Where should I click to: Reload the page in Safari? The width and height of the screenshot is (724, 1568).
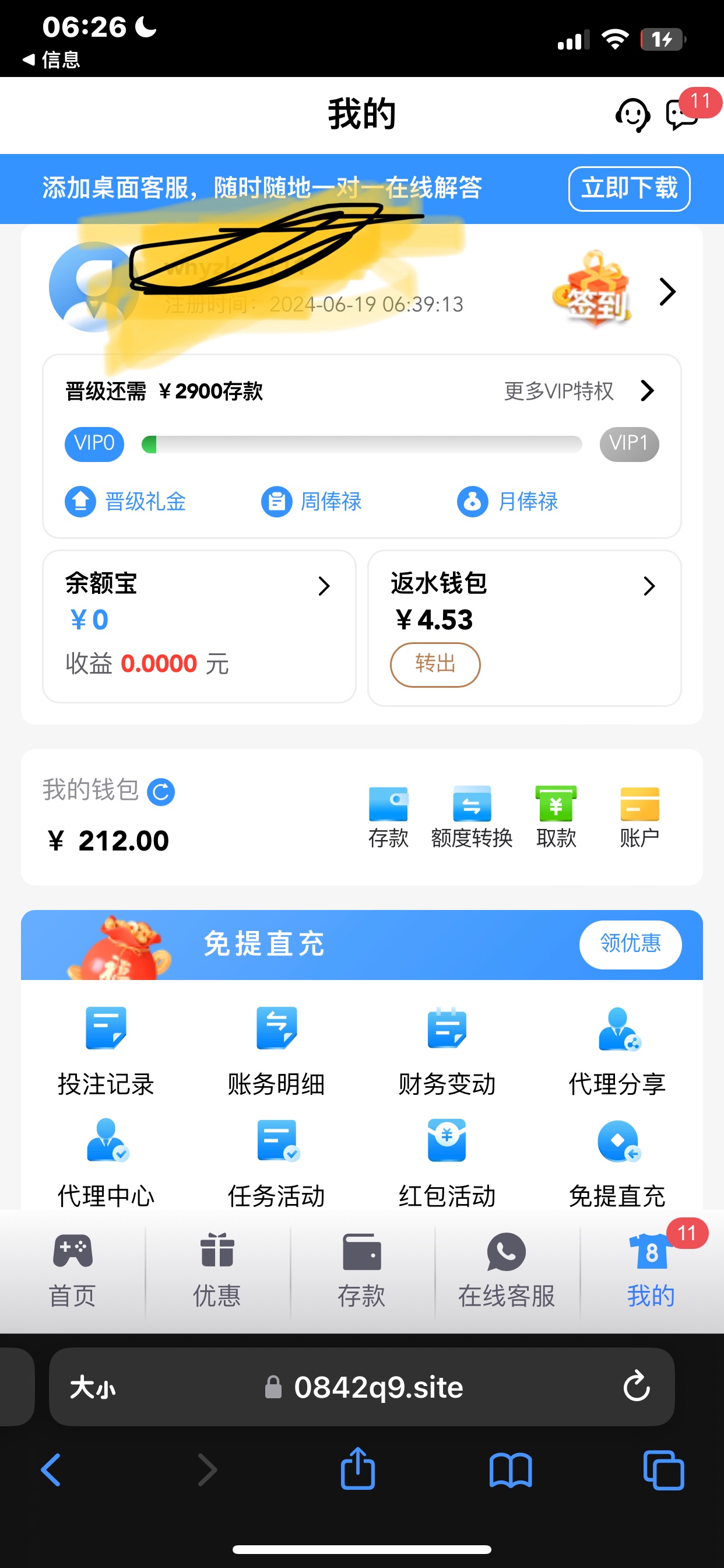pyautogui.click(x=637, y=1386)
